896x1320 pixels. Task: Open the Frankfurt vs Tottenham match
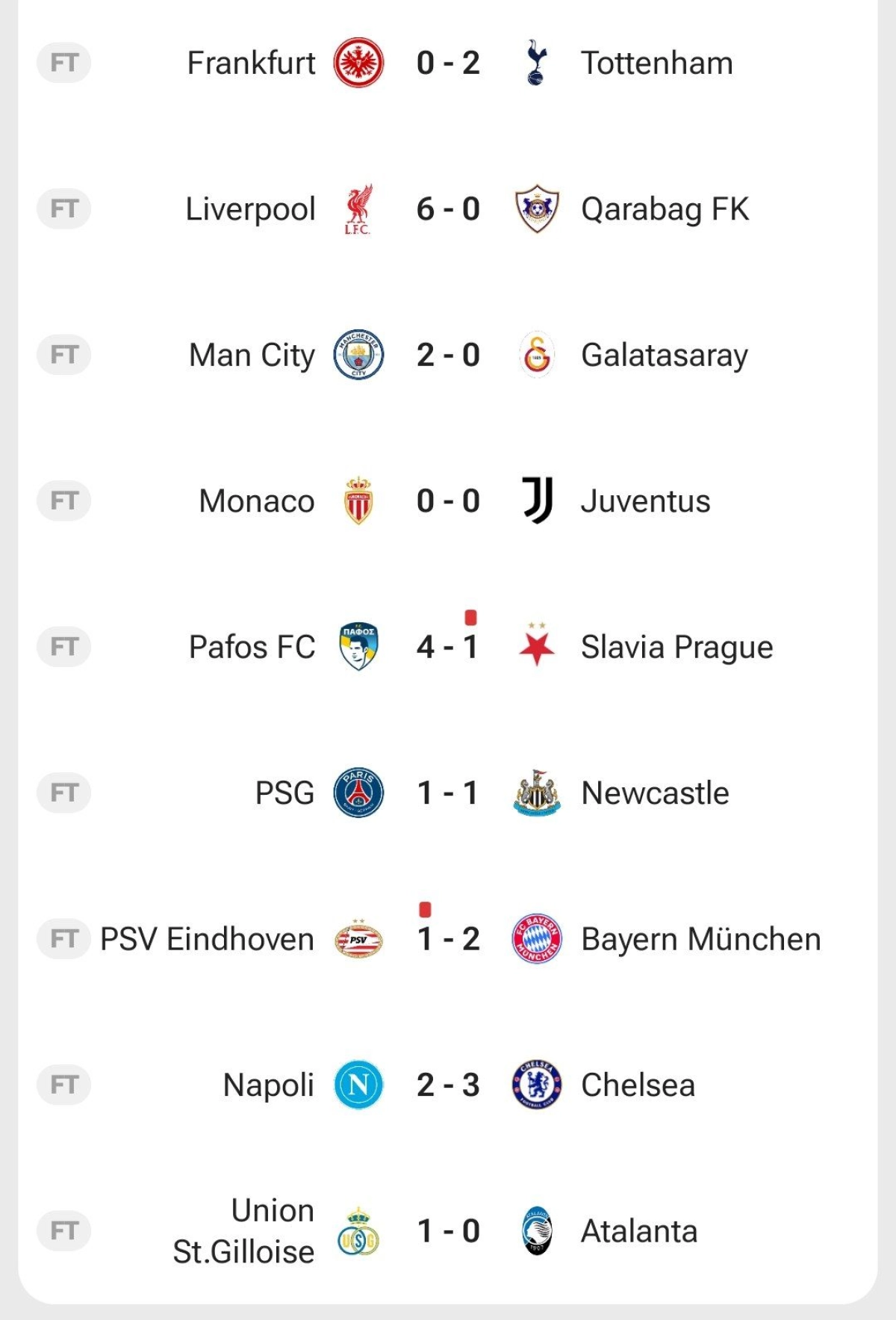447,63
